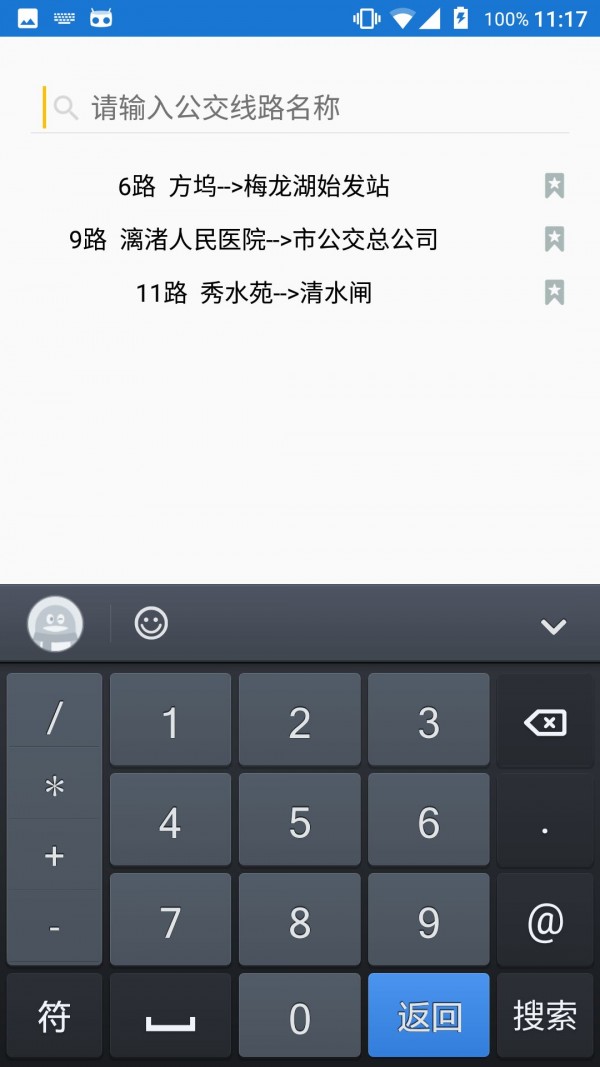Open the emoji panel on the keyboard
Screen dimensions: 600x1067
point(151,624)
